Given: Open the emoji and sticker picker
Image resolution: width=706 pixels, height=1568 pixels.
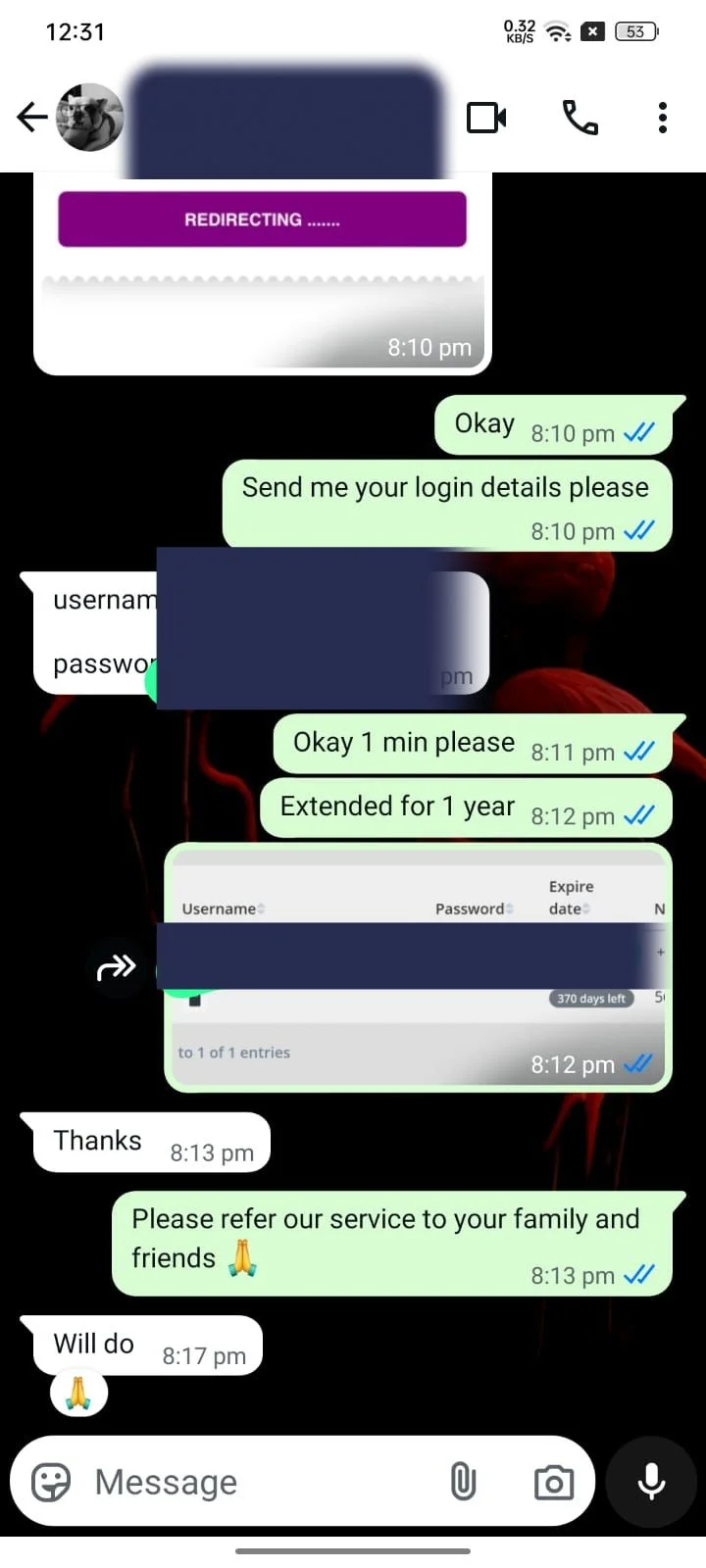Looking at the screenshot, I should coord(51,1482).
